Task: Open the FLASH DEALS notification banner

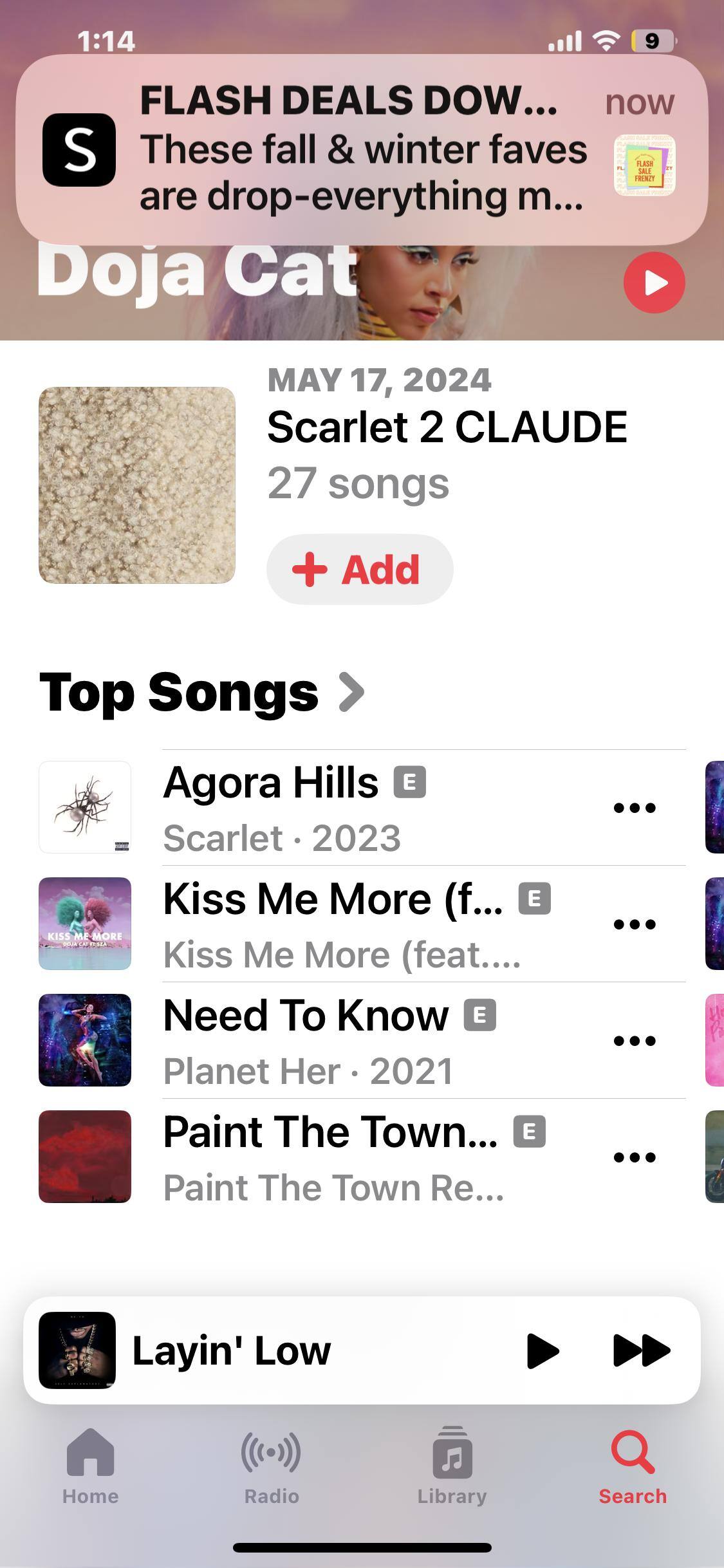Action: [362, 149]
